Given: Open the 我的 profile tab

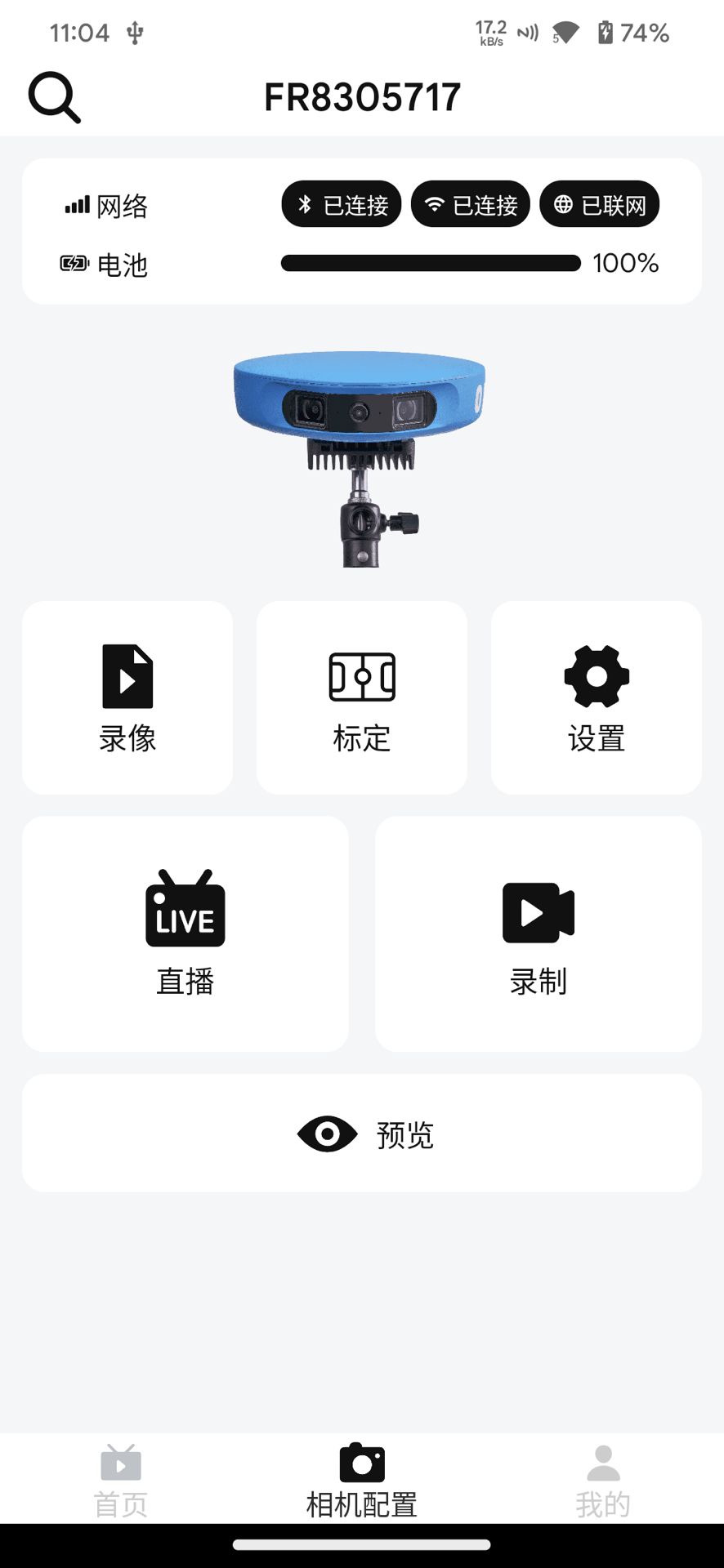Looking at the screenshot, I should click(602, 1477).
